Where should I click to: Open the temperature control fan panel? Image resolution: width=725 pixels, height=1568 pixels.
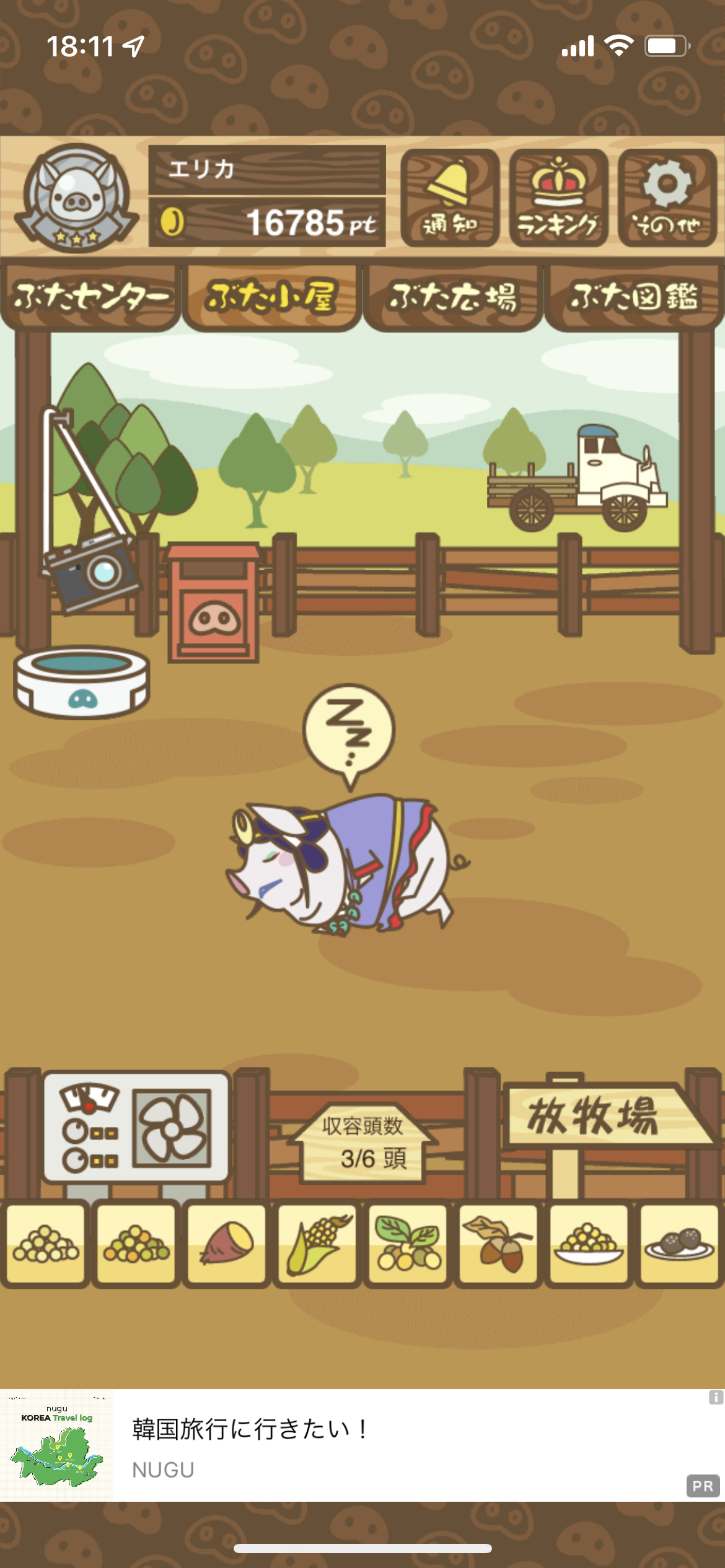click(136, 1126)
